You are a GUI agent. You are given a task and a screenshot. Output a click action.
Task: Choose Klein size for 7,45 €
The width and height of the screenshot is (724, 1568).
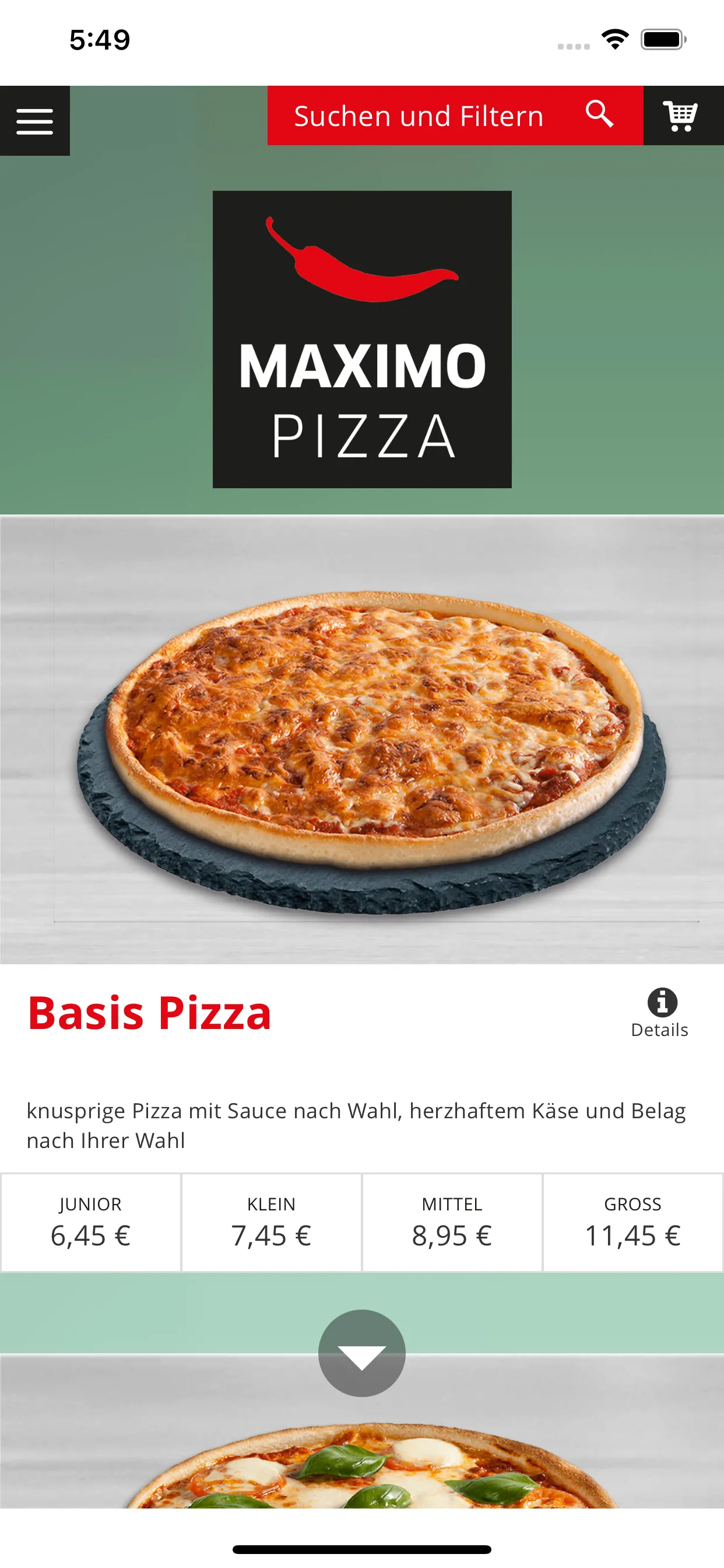tap(271, 1222)
